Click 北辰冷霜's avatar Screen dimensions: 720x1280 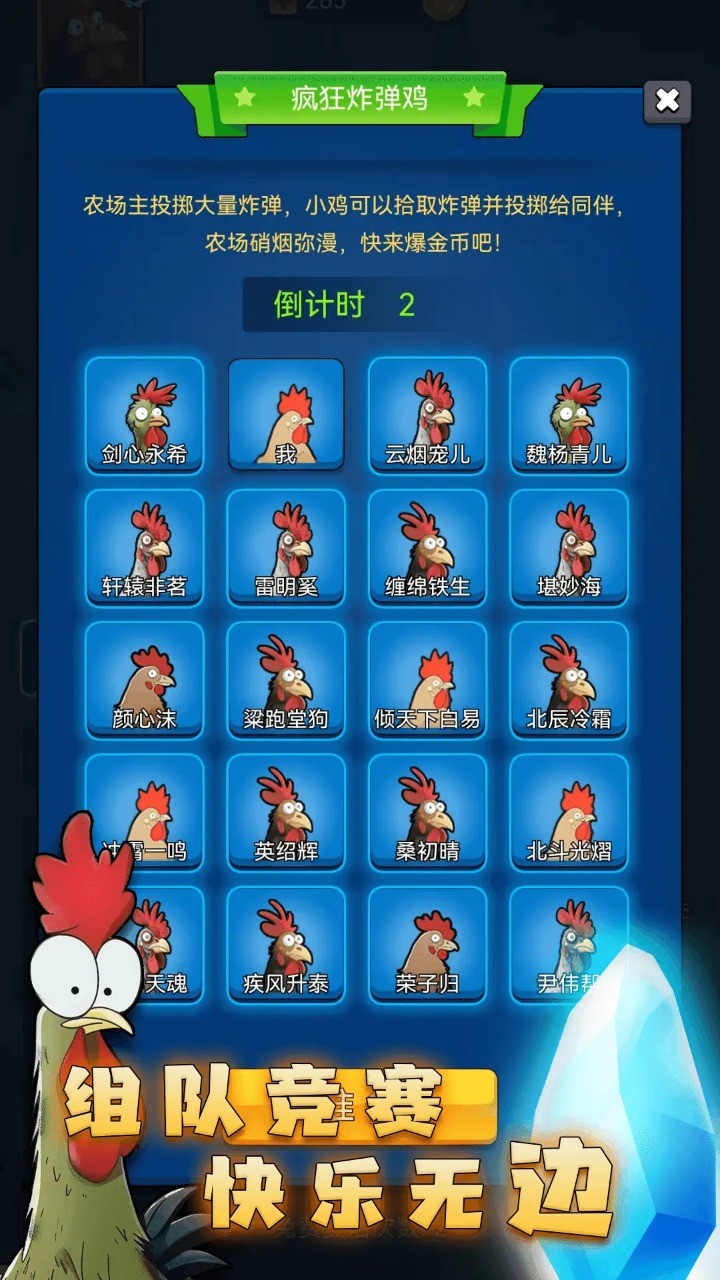[569, 678]
